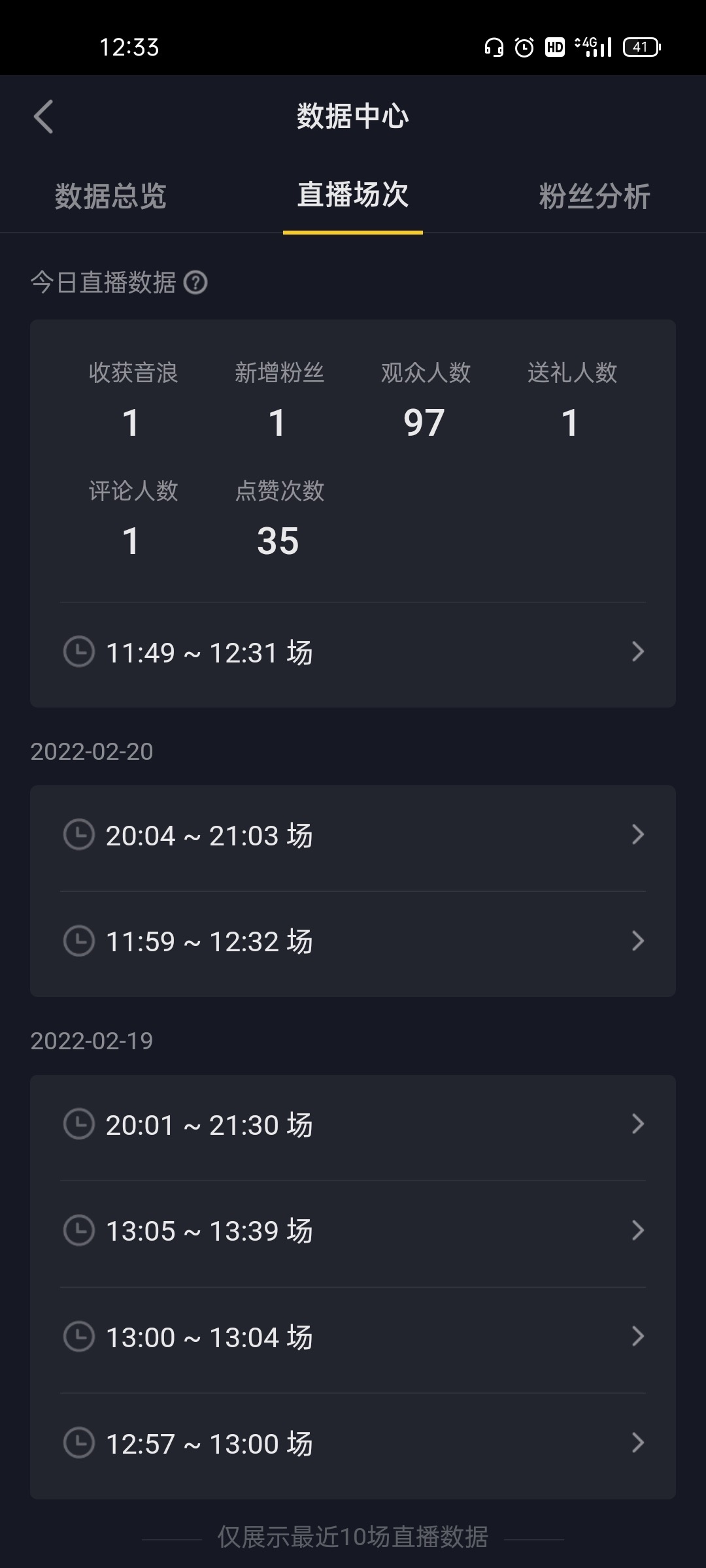View the 20:04 ~ 21:03 live session
The height and width of the screenshot is (1568, 706).
pyautogui.click(x=353, y=836)
